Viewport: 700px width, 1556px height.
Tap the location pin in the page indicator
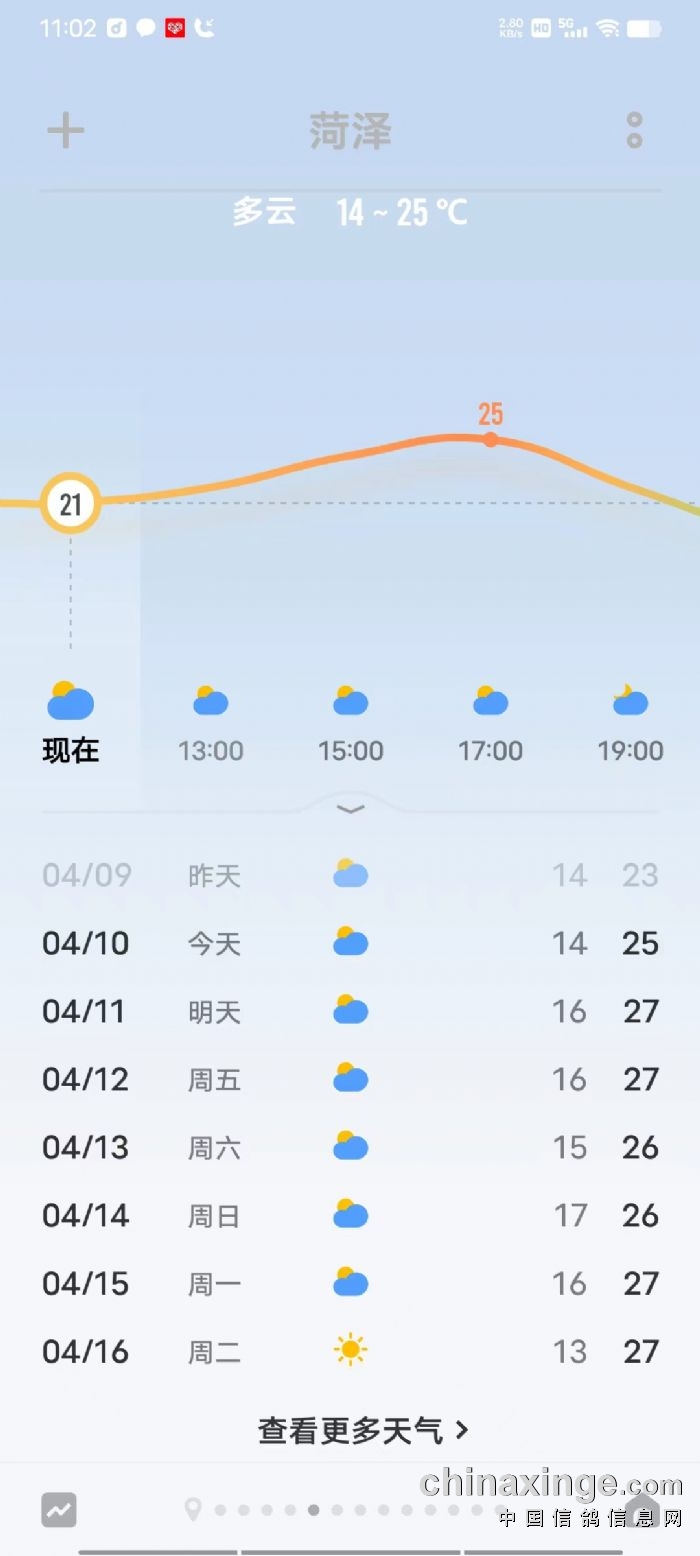pyautogui.click(x=193, y=1510)
